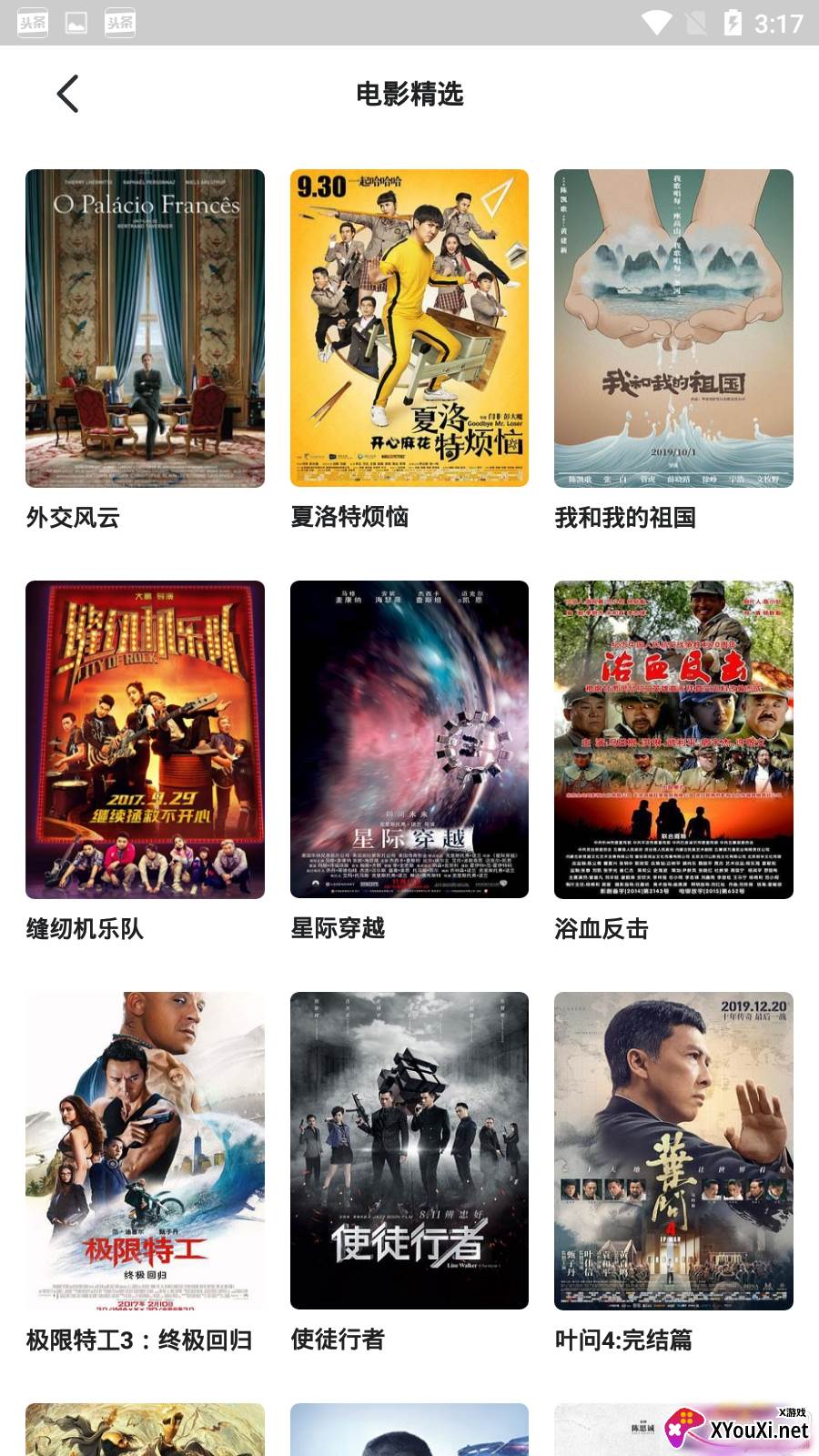Choose the film 浴血反击

[673, 740]
